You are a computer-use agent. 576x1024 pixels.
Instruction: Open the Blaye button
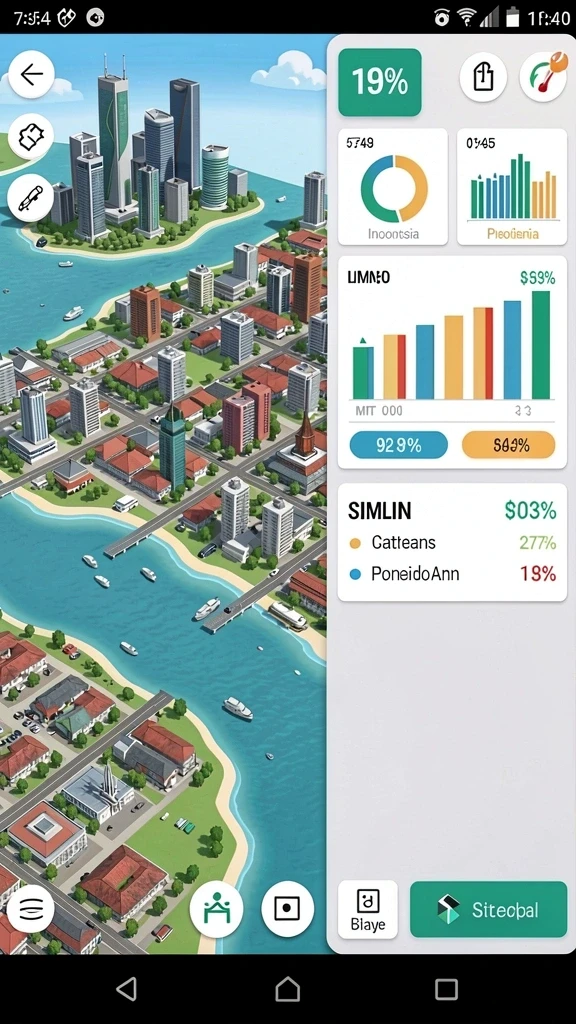click(x=368, y=909)
